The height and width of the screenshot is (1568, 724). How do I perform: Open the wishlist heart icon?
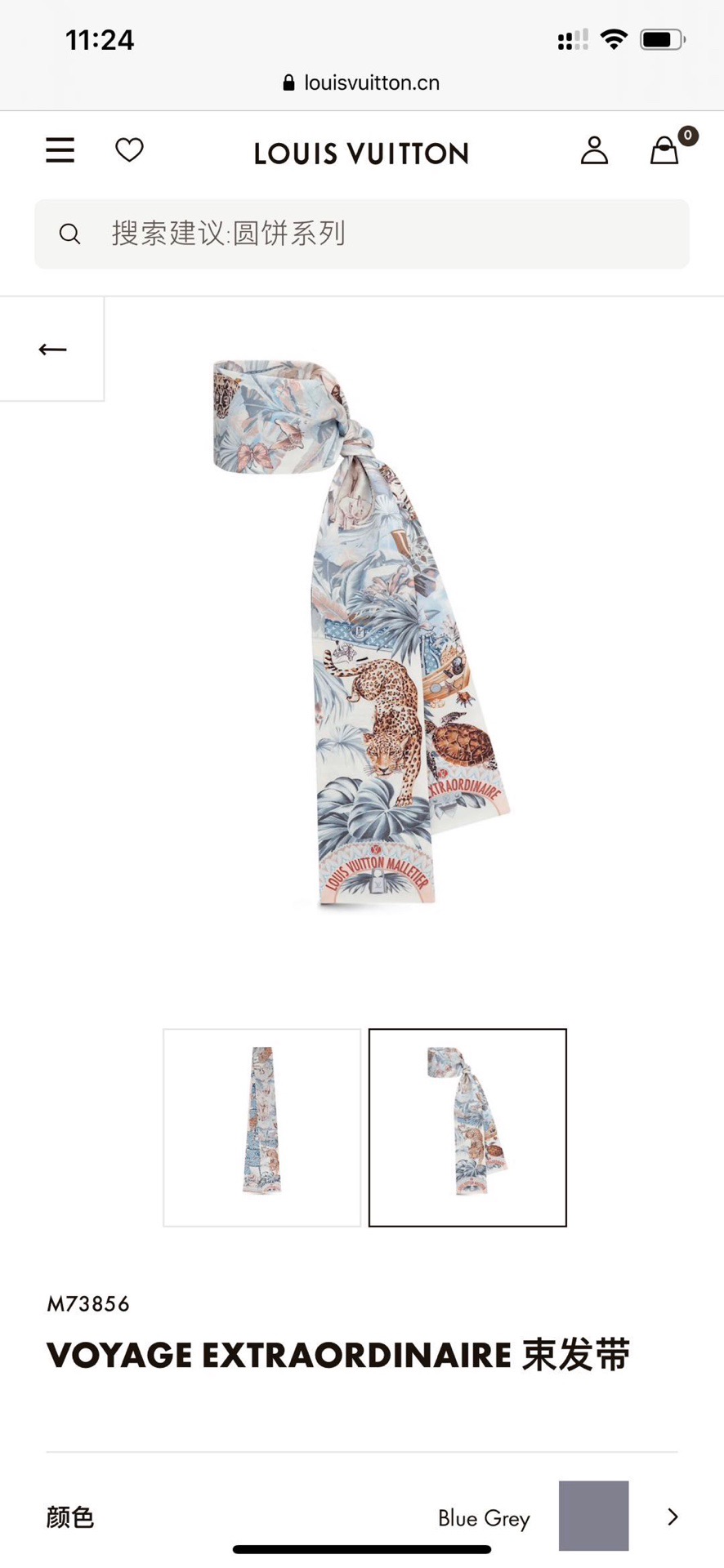(129, 149)
